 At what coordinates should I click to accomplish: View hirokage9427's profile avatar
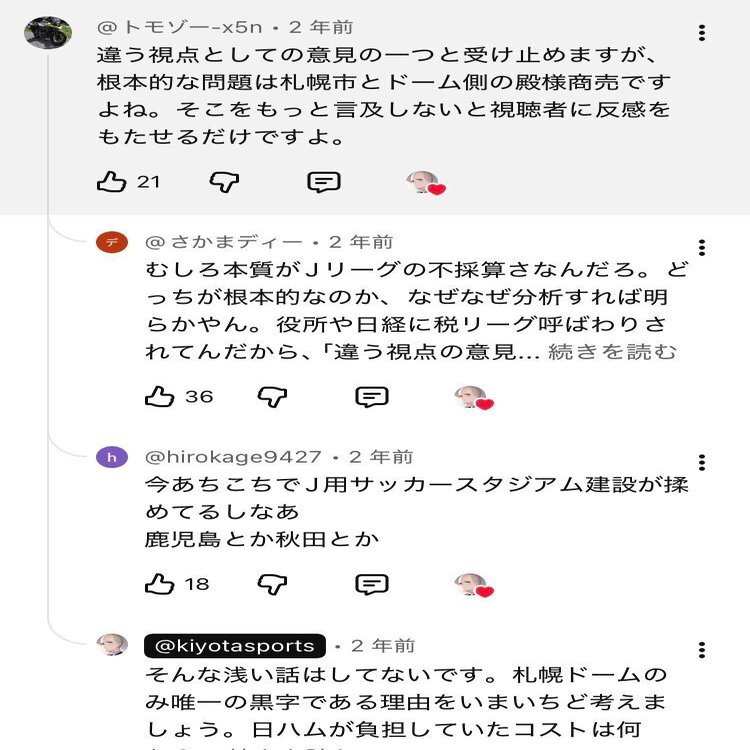(x=112, y=457)
